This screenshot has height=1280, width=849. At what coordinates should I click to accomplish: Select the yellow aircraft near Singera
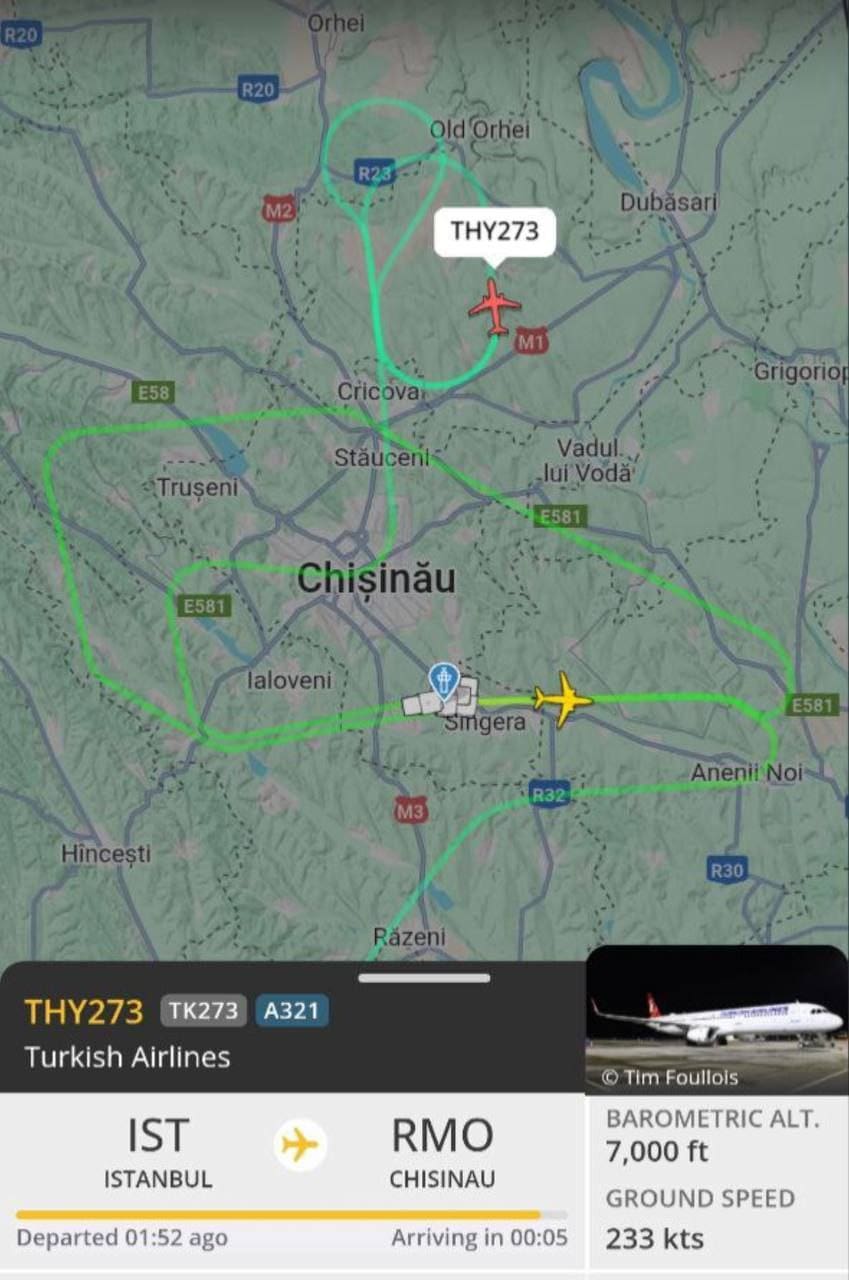[x=562, y=699]
